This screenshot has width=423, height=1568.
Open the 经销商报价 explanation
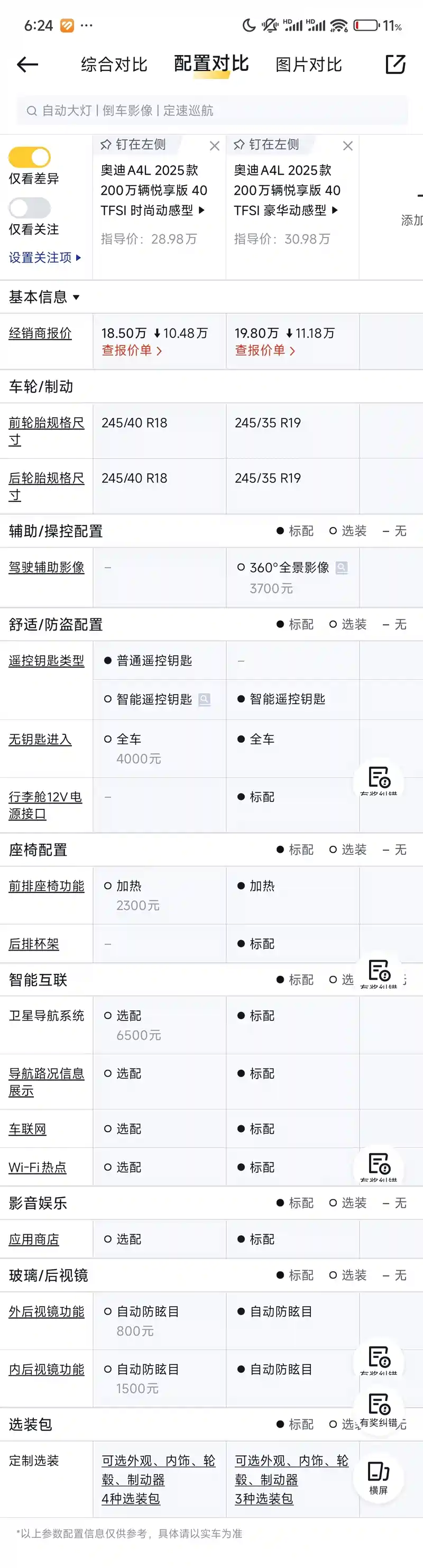[40, 333]
